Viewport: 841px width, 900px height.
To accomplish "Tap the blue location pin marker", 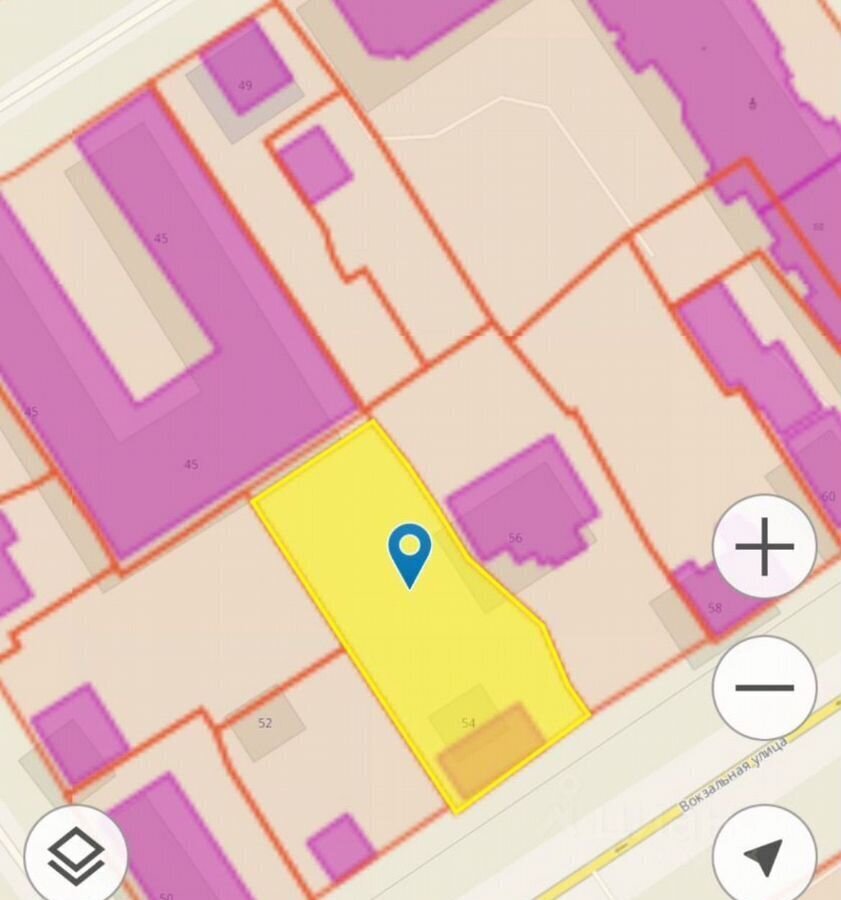I will pyautogui.click(x=410, y=553).
